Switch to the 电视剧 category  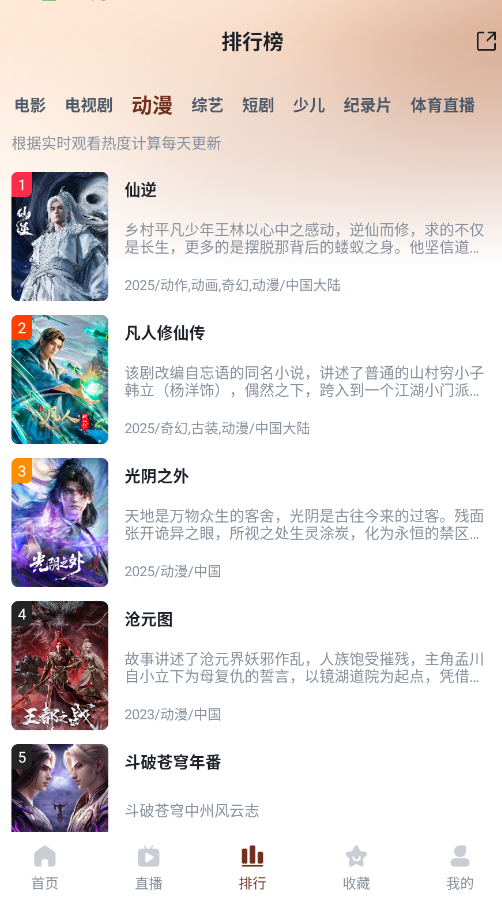(89, 105)
